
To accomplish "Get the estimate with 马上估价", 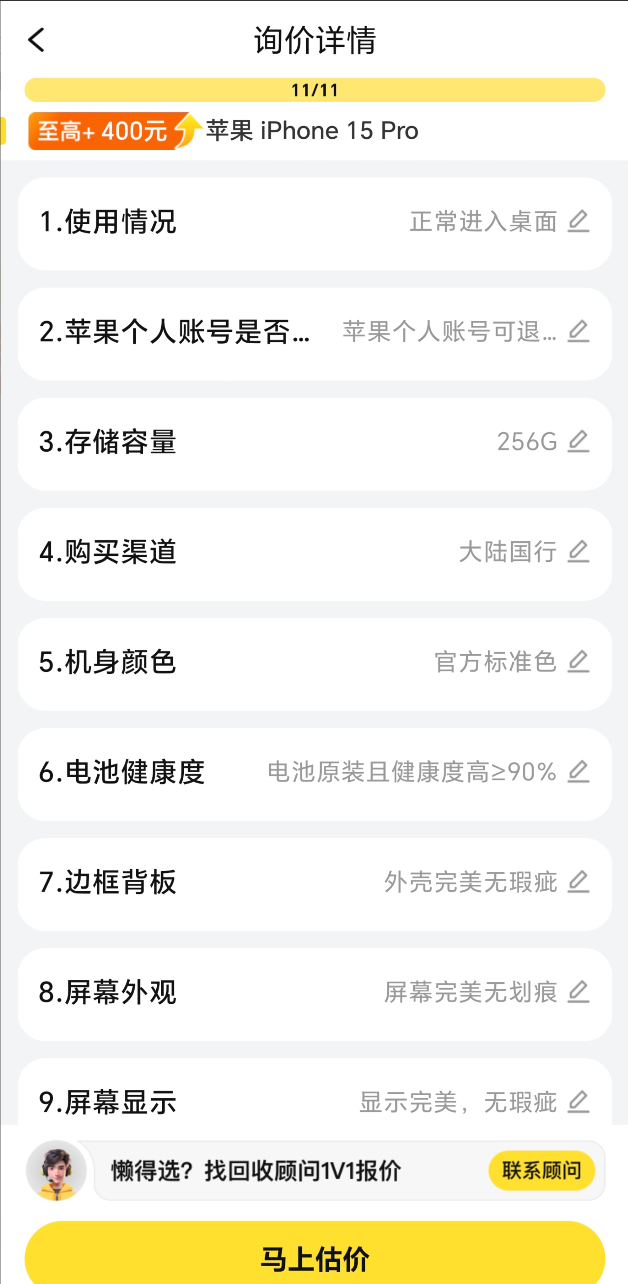I will [314, 1258].
